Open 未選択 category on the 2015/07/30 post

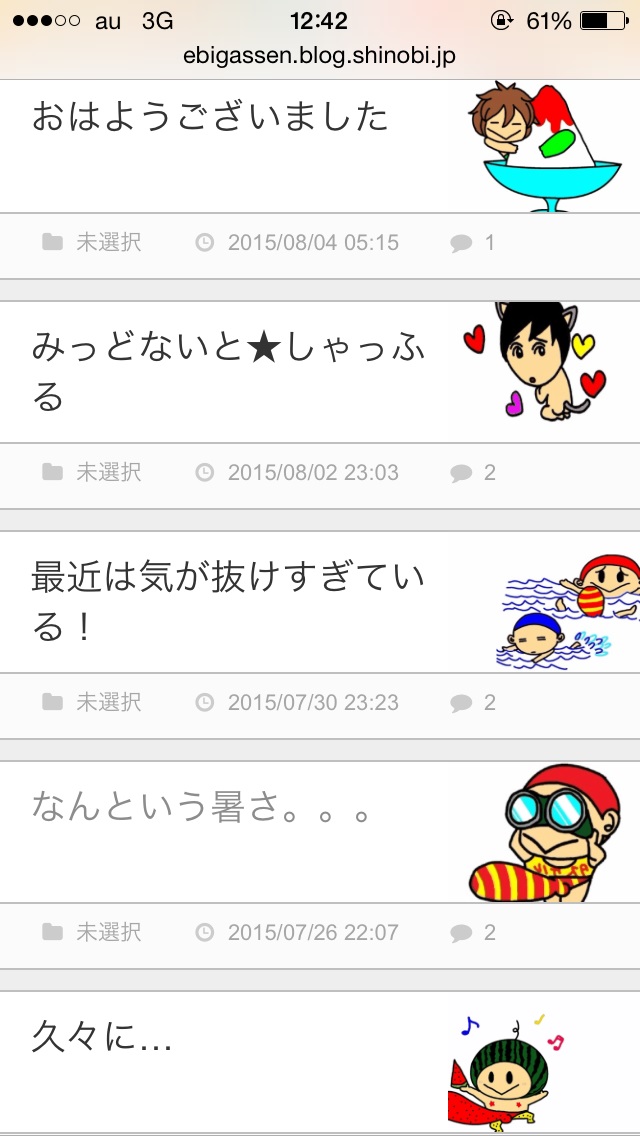(108, 702)
